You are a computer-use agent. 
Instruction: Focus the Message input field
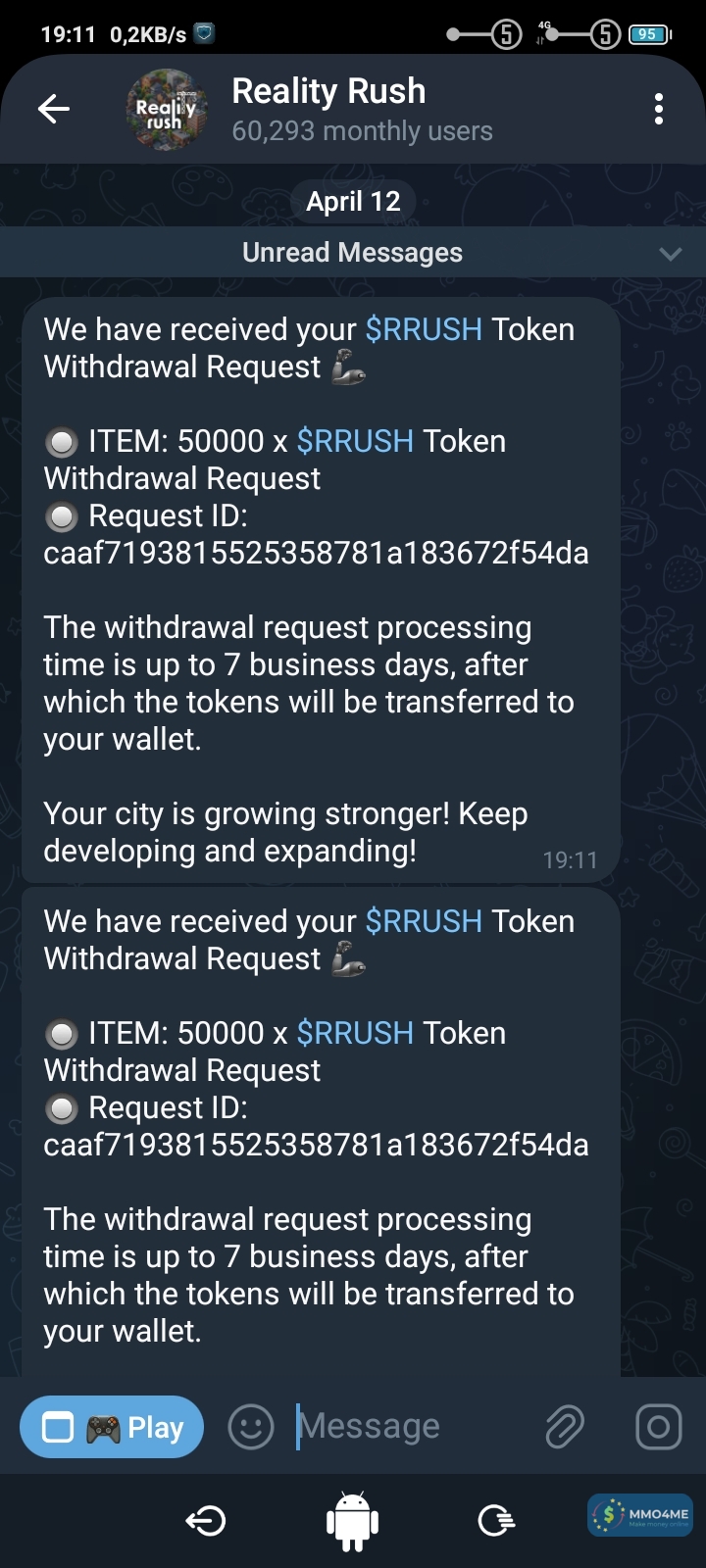412,1427
